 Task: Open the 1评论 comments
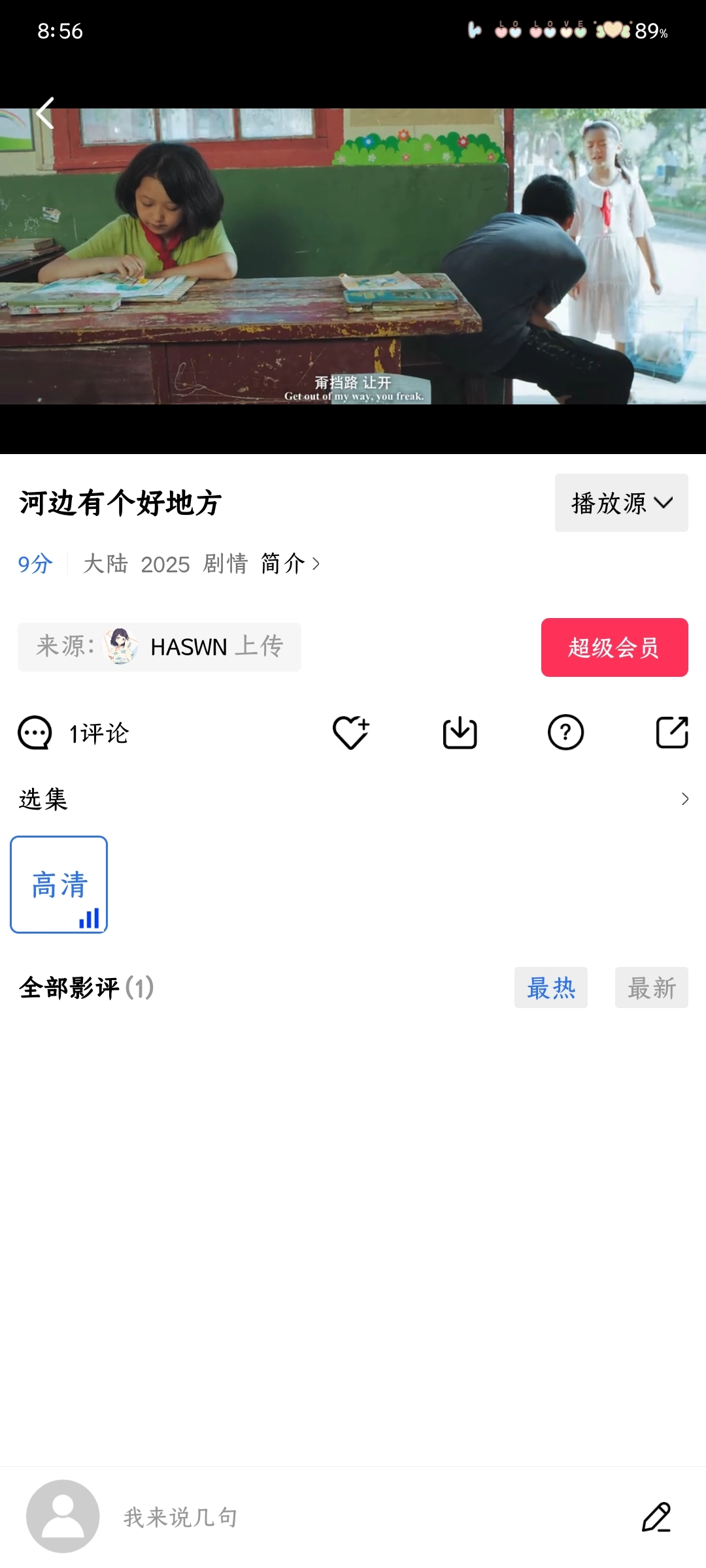[x=74, y=733]
